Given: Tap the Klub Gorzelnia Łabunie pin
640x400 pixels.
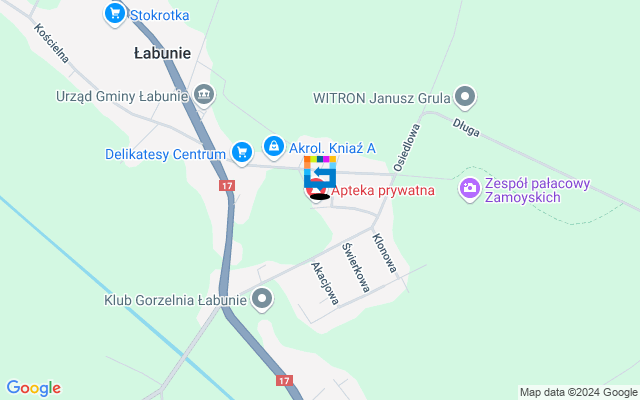Looking at the screenshot, I should (262, 298).
